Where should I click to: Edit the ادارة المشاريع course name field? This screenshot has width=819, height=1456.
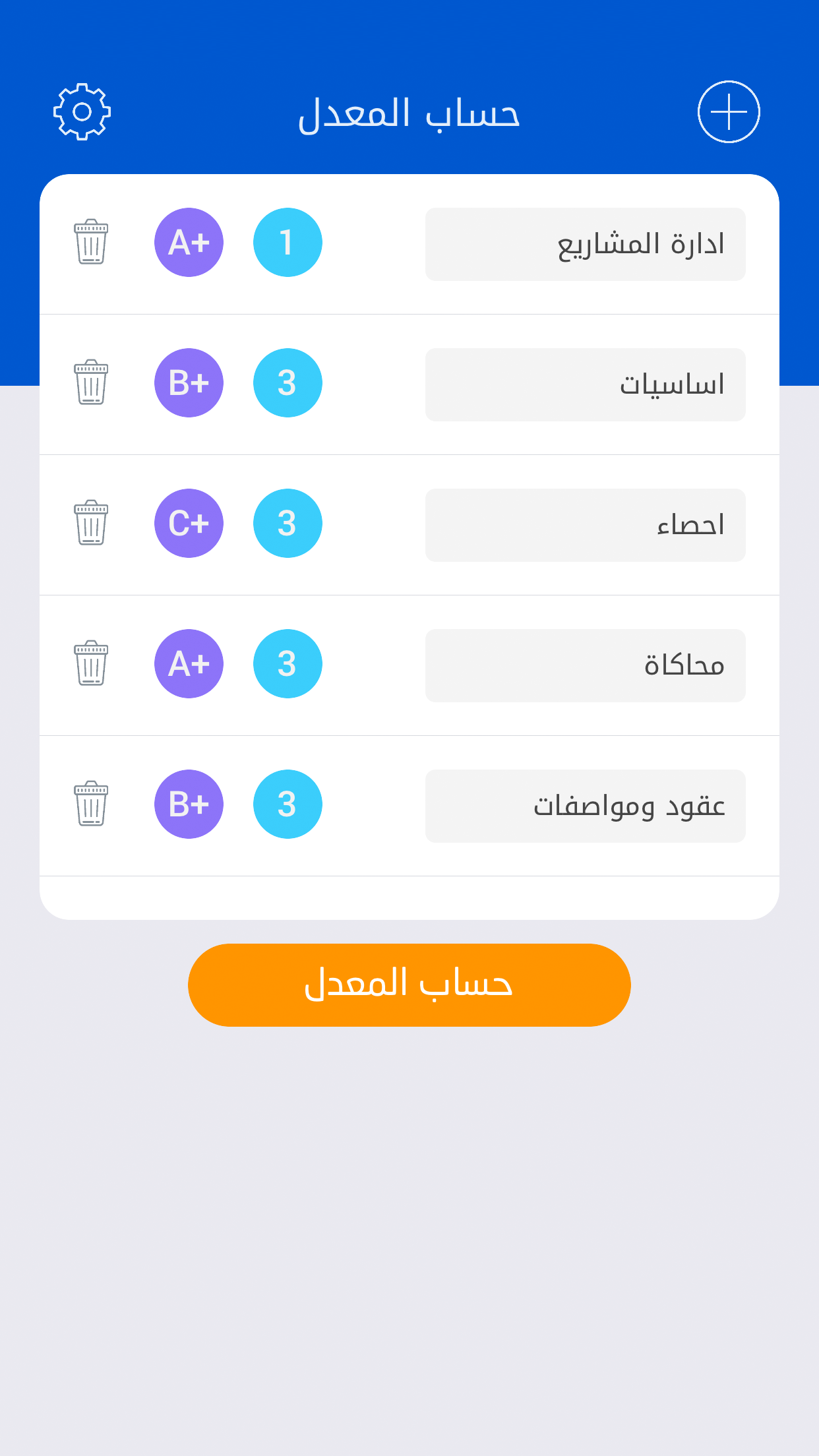(x=584, y=243)
